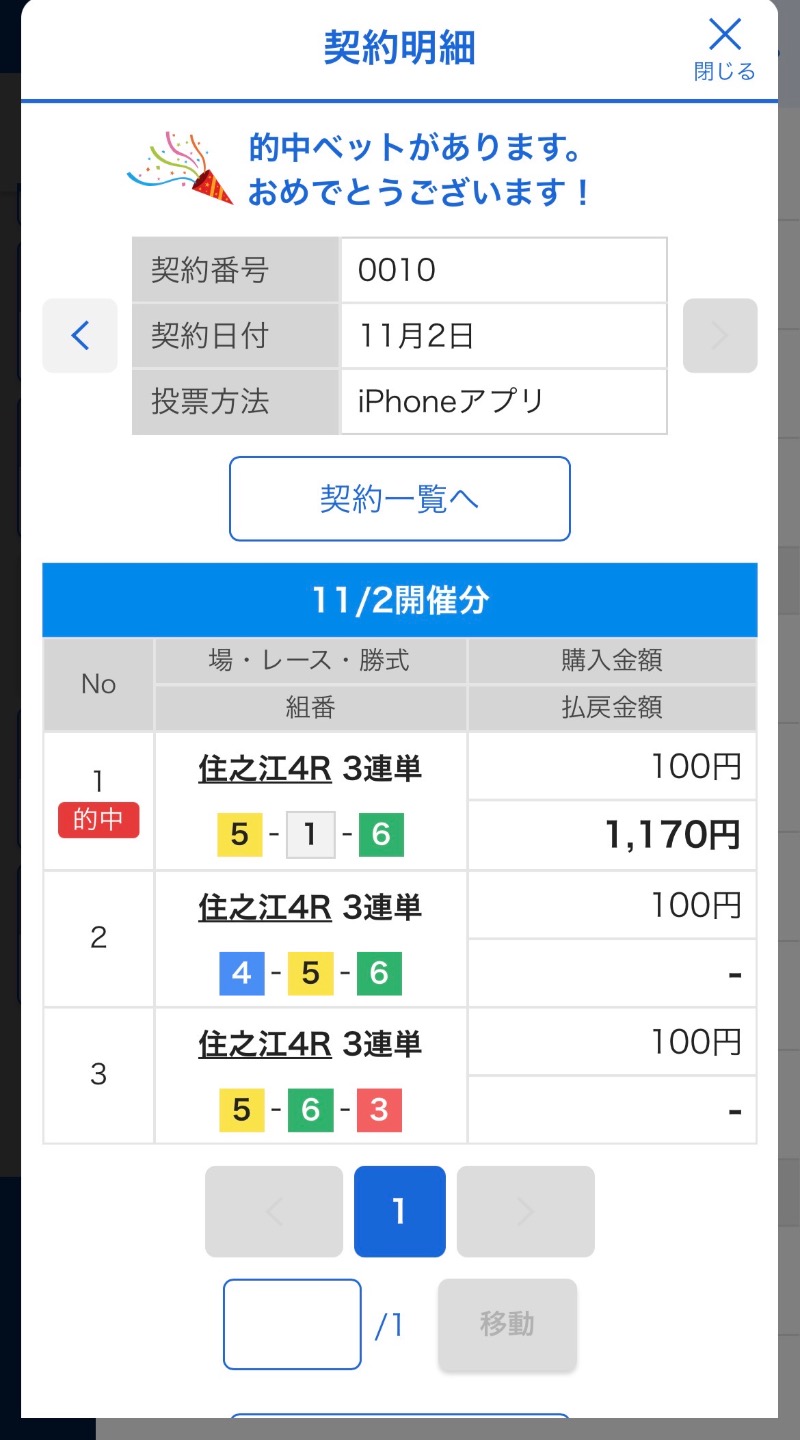Go to the previous contract with left arrow
Screen dimensions: 800x1440
coord(80,336)
